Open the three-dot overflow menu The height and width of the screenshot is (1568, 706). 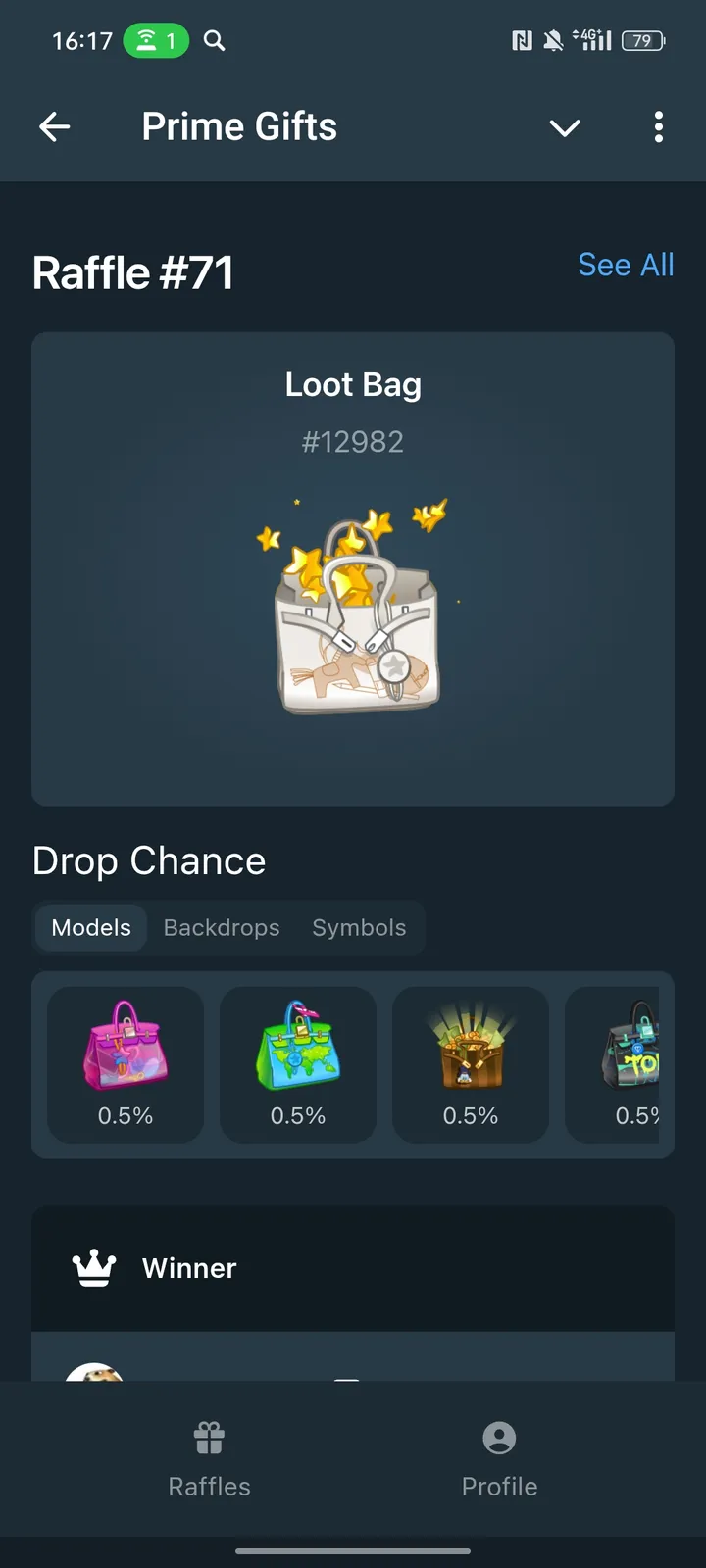(659, 127)
